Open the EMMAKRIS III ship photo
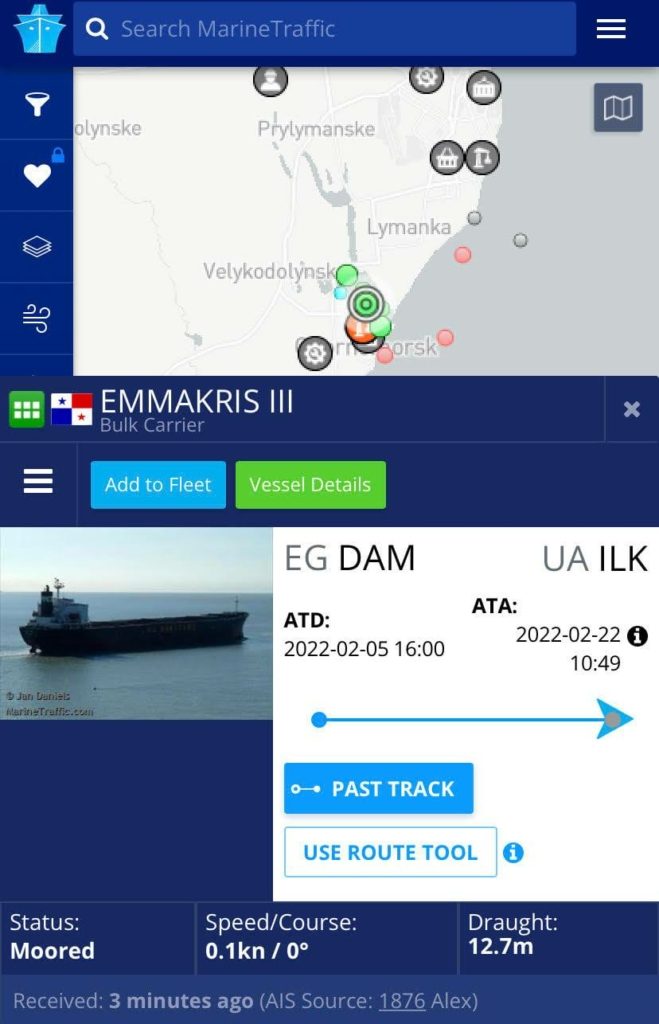 click(x=136, y=623)
